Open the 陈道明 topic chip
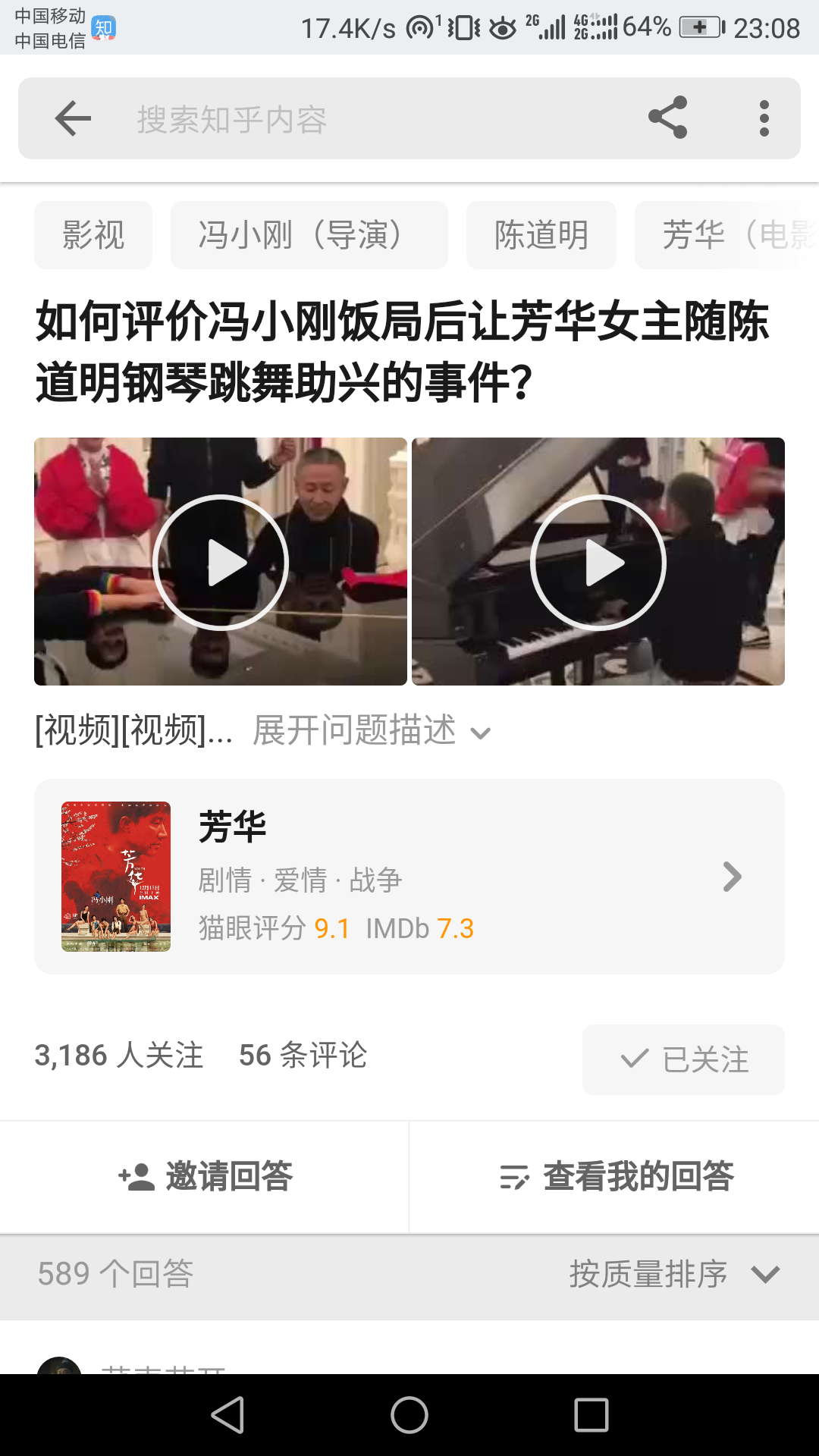Screen dimensions: 819x1456 tap(541, 235)
